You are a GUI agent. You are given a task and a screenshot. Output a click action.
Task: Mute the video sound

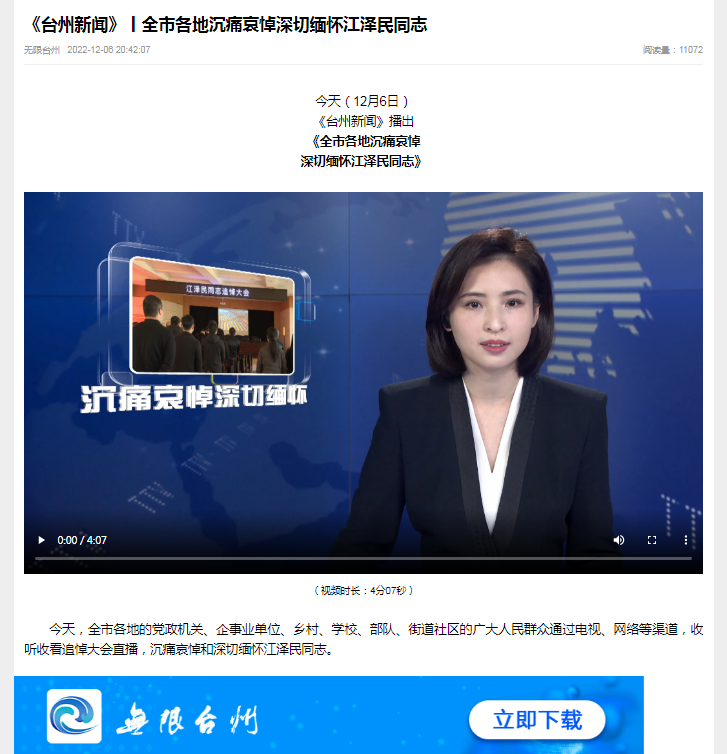(x=619, y=540)
